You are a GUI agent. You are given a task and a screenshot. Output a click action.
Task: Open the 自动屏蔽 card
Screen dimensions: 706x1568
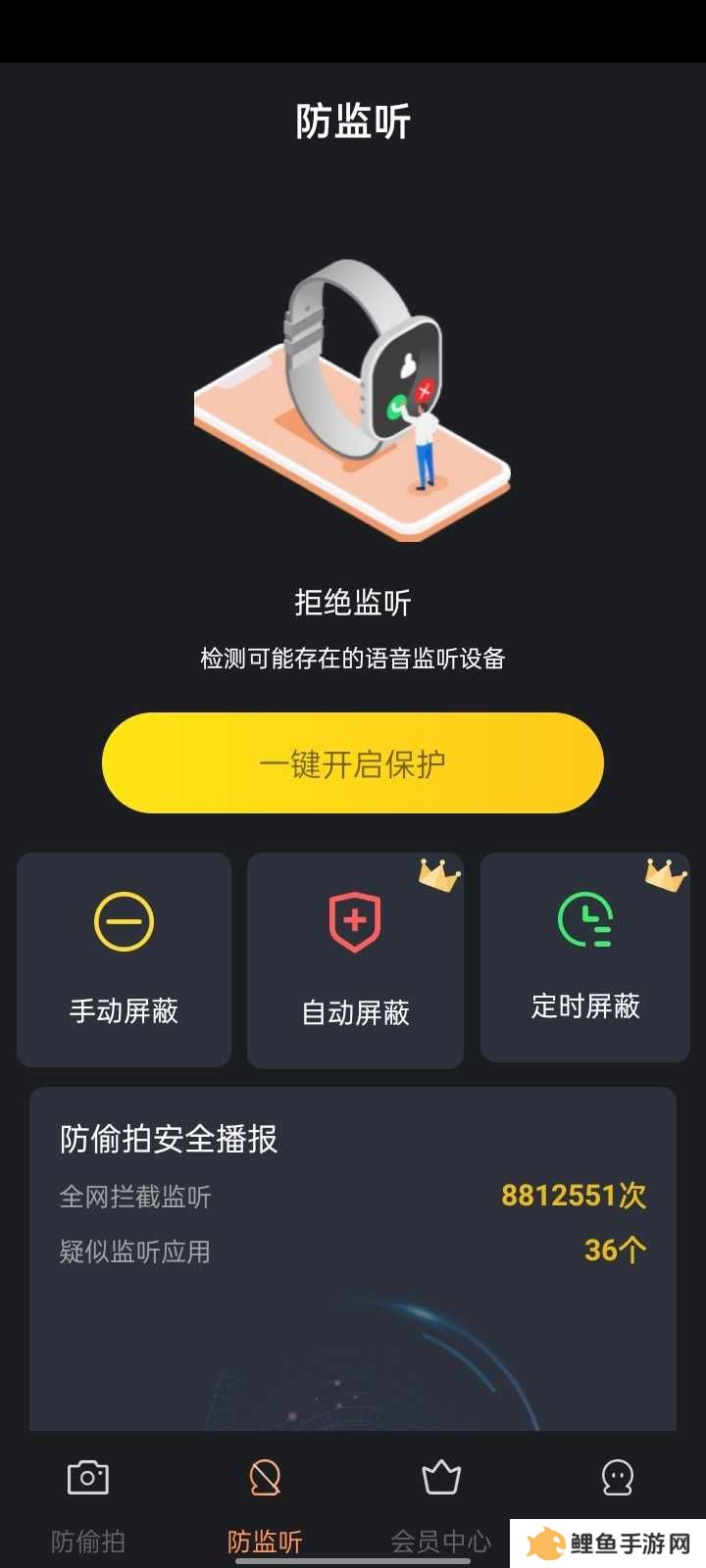(x=355, y=960)
